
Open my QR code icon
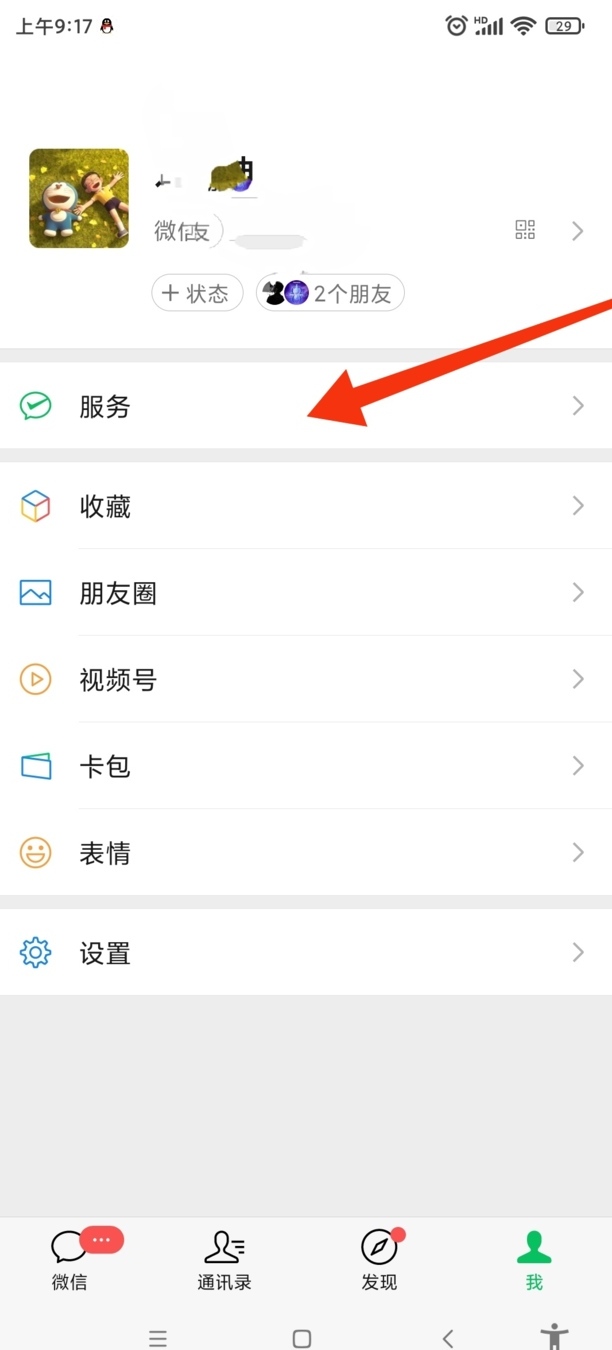[525, 231]
